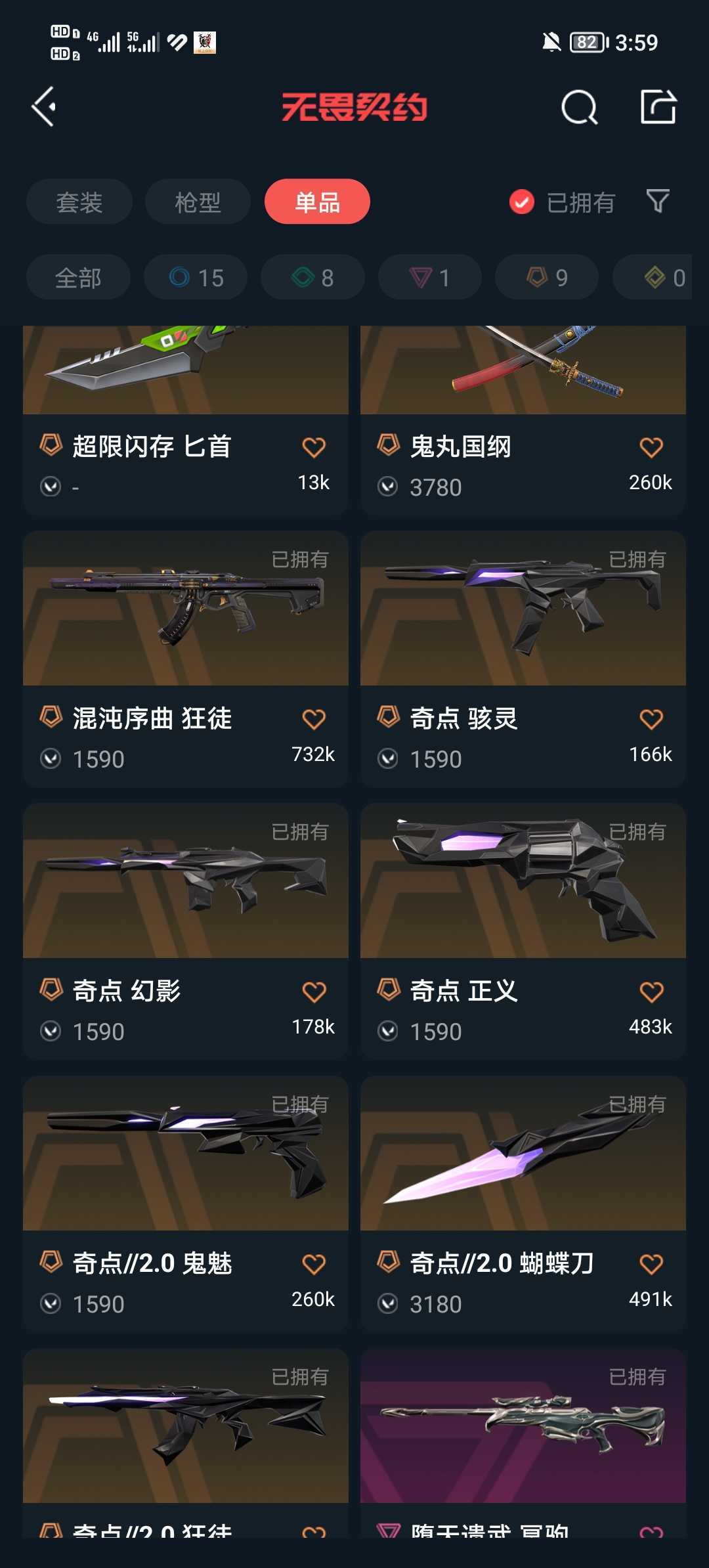Open the 奇点//2.0 蝴蝶刀 skin card

[x=523, y=1204]
